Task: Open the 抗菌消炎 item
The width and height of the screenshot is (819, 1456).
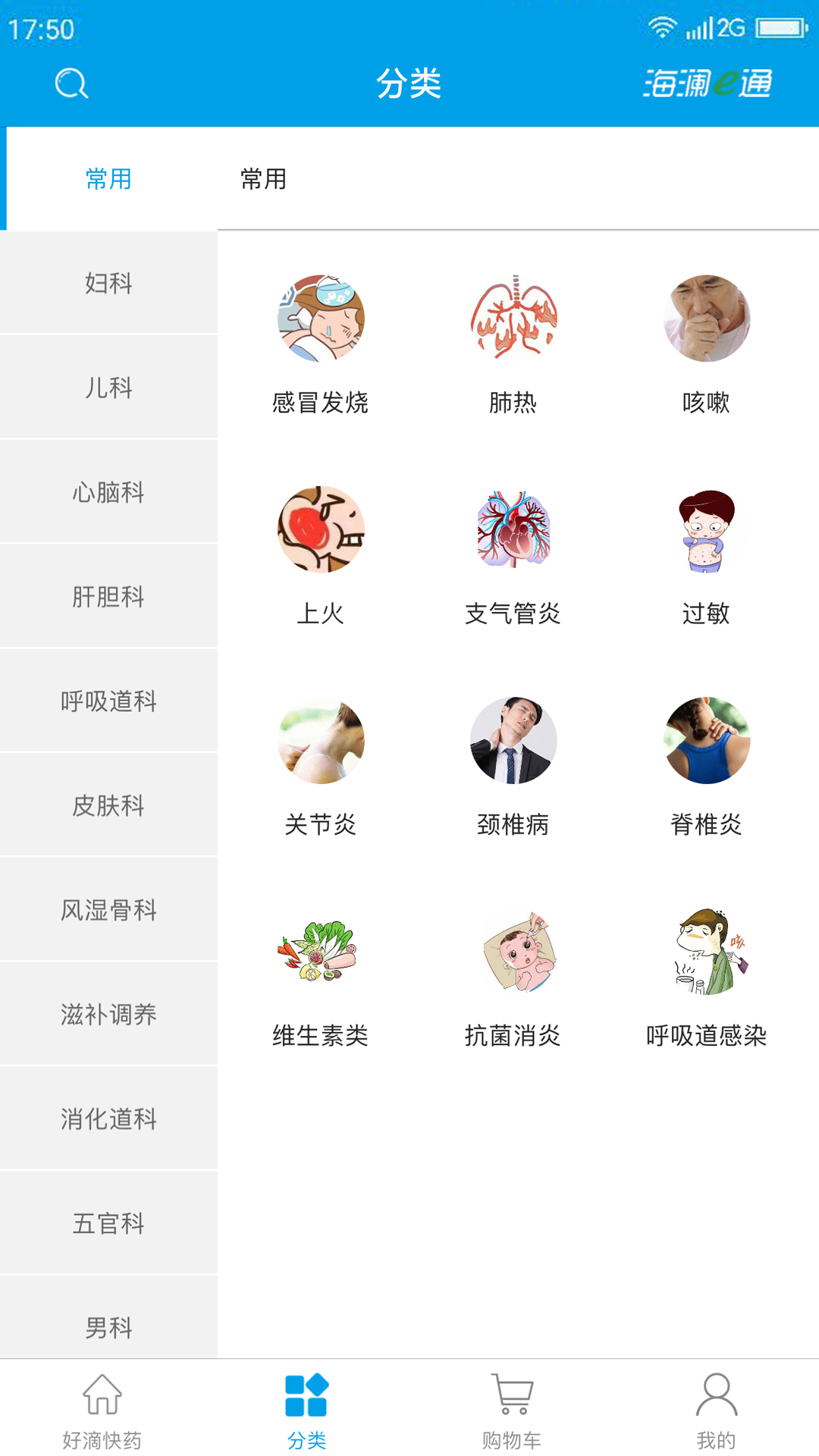Action: [x=513, y=975]
